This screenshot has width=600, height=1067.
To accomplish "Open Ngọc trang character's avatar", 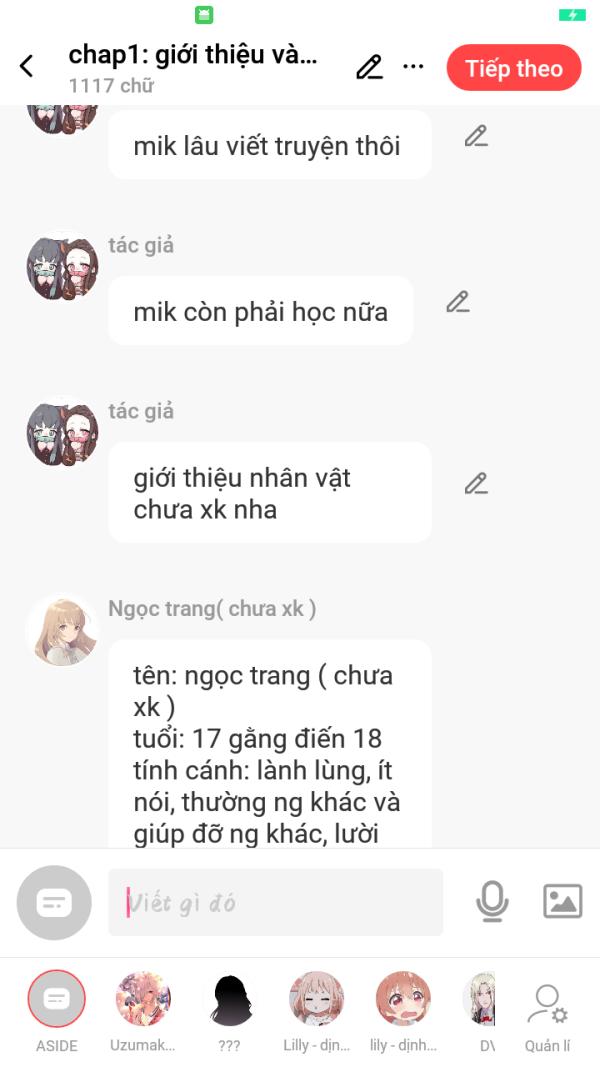I will coord(63,631).
